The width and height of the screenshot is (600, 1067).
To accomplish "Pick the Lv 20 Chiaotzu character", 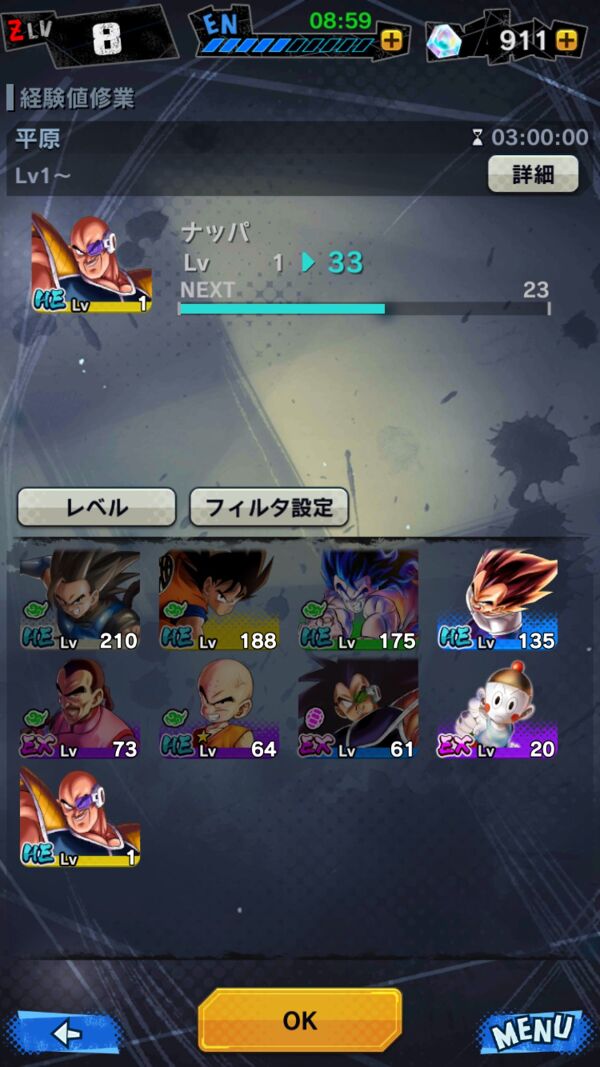I will [497, 708].
